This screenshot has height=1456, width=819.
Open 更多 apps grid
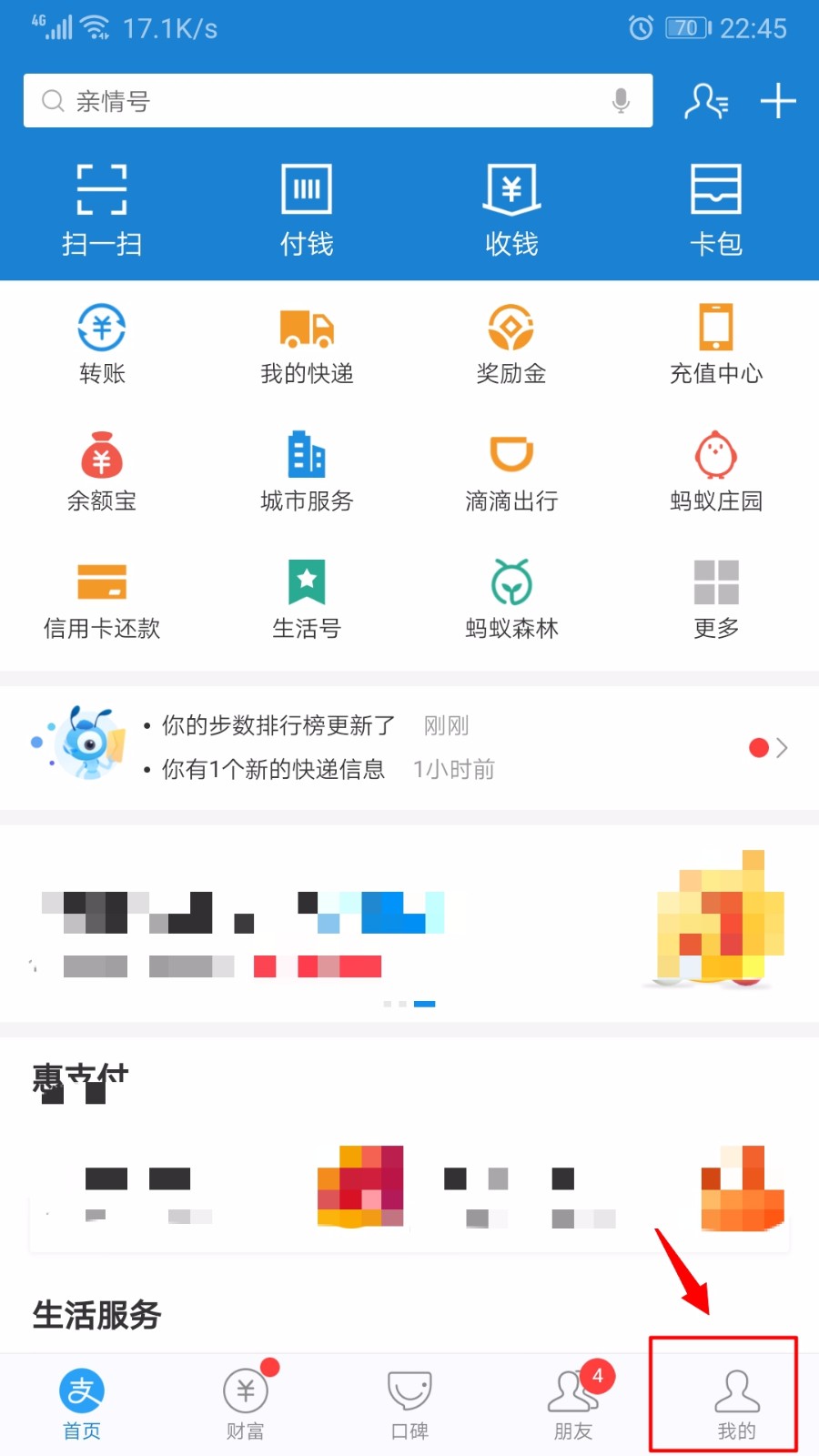tap(716, 600)
